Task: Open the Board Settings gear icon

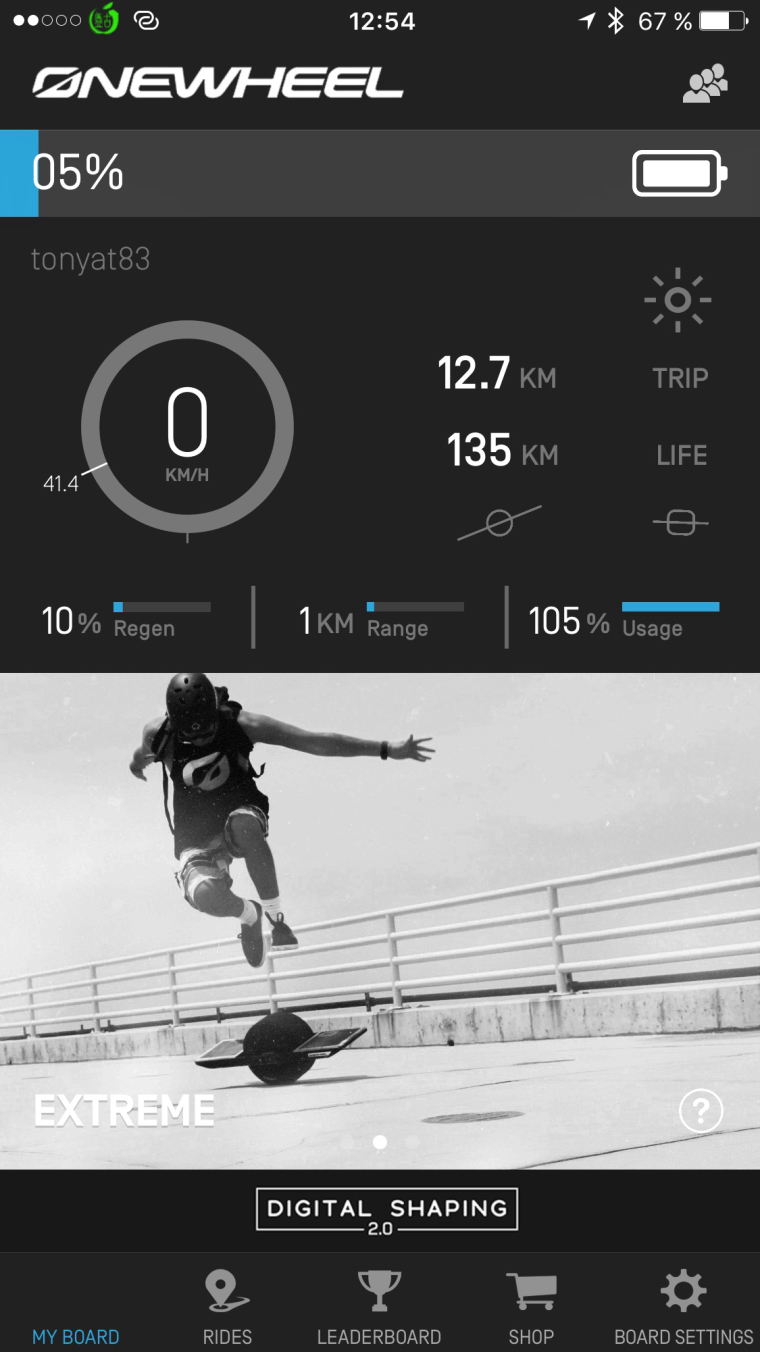Action: [x=683, y=1289]
